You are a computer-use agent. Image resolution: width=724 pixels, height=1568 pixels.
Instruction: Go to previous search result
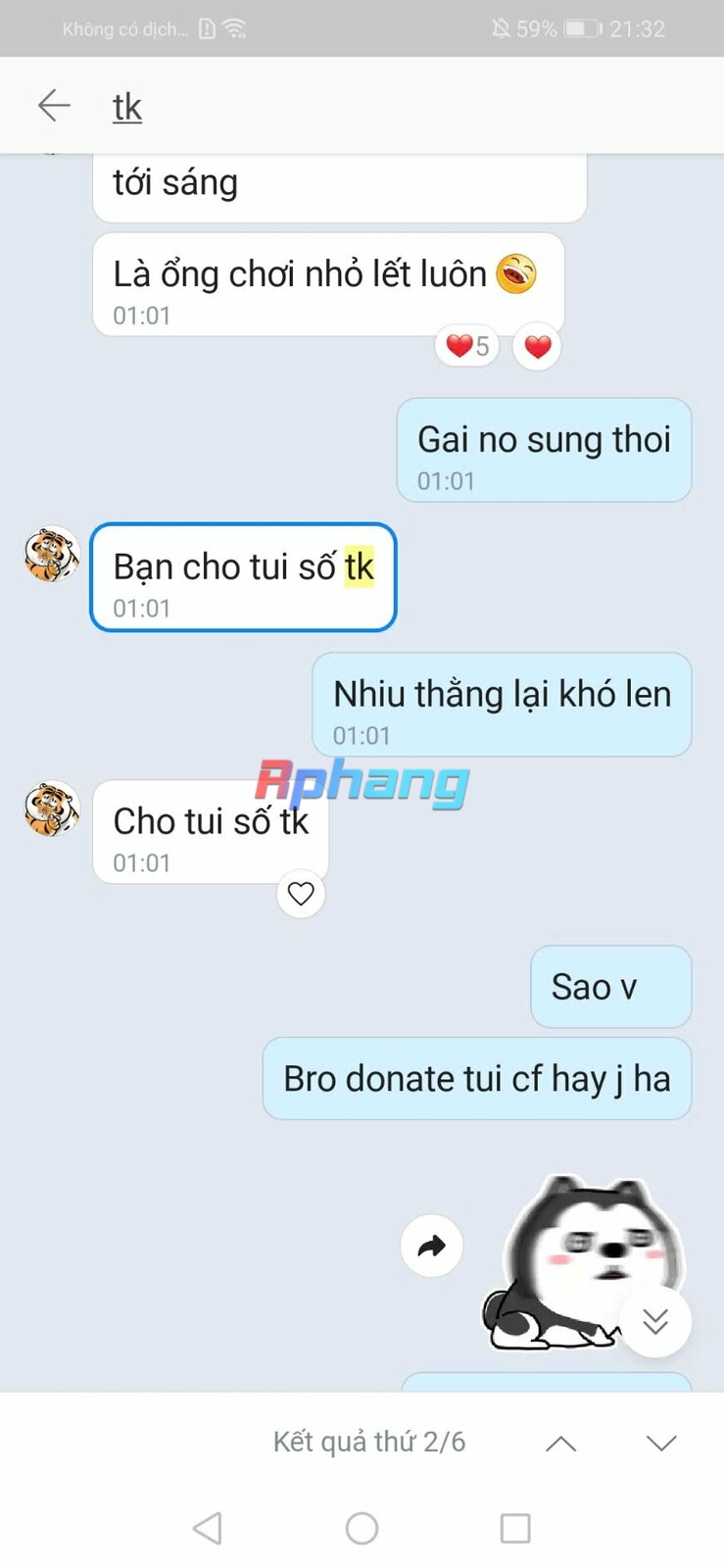pos(560,1443)
